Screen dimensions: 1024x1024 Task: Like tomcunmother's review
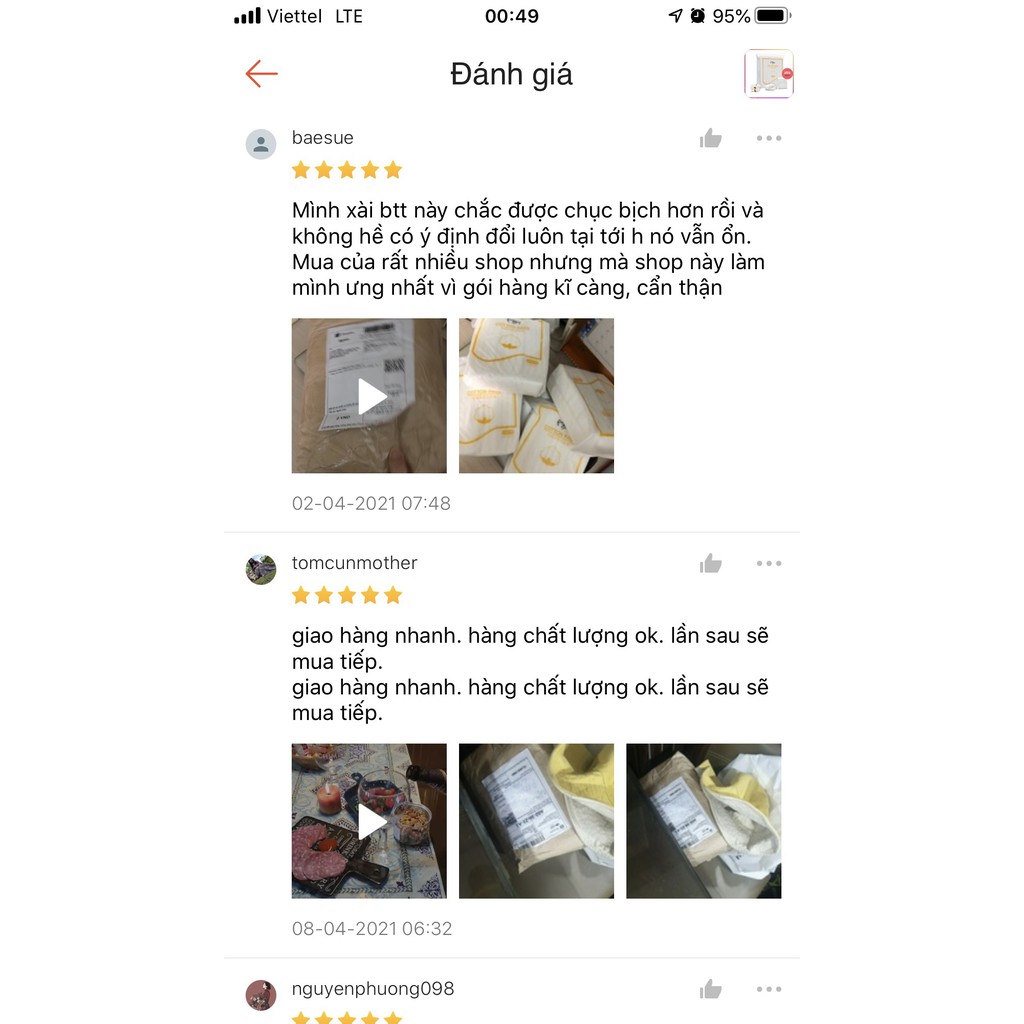711,564
